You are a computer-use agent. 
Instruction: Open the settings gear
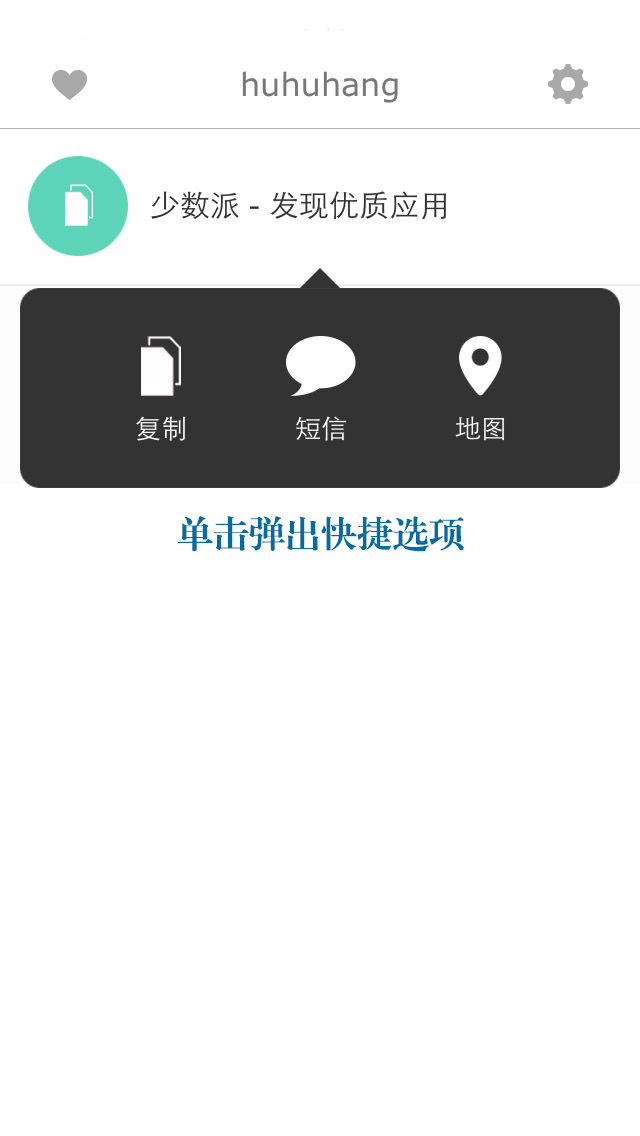point(568,84)
